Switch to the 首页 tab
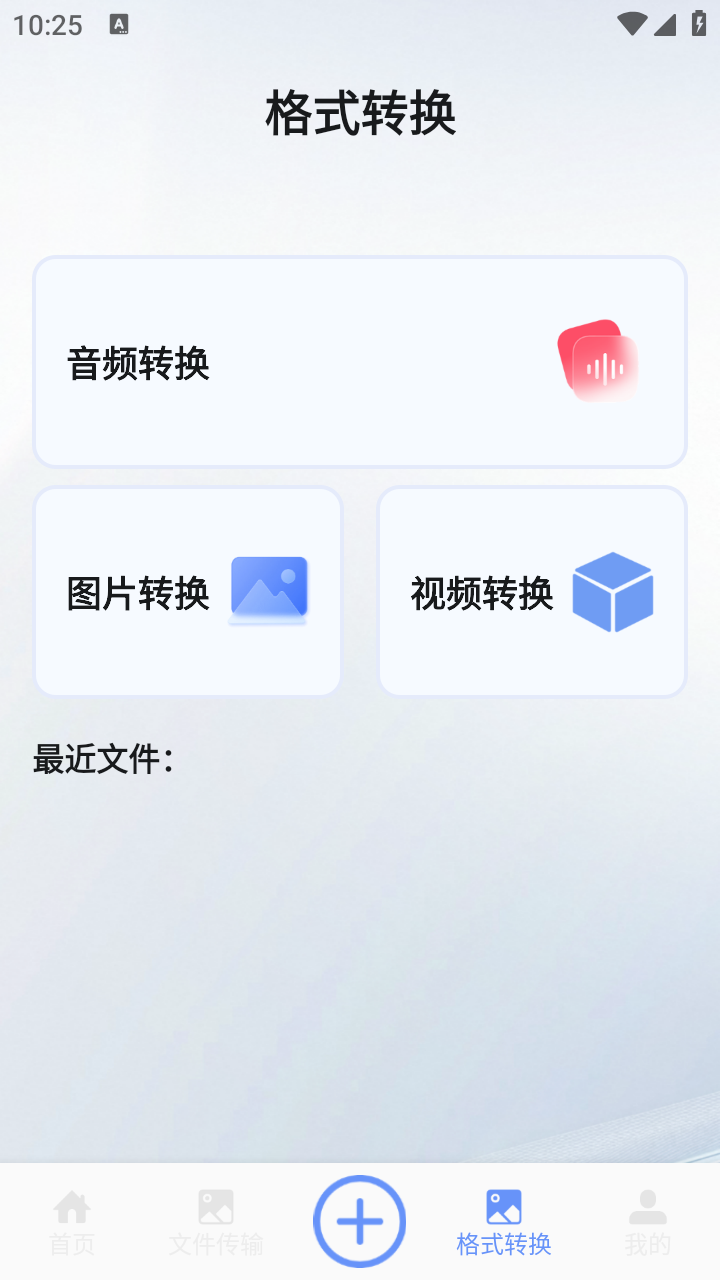 coord(71,1243)
